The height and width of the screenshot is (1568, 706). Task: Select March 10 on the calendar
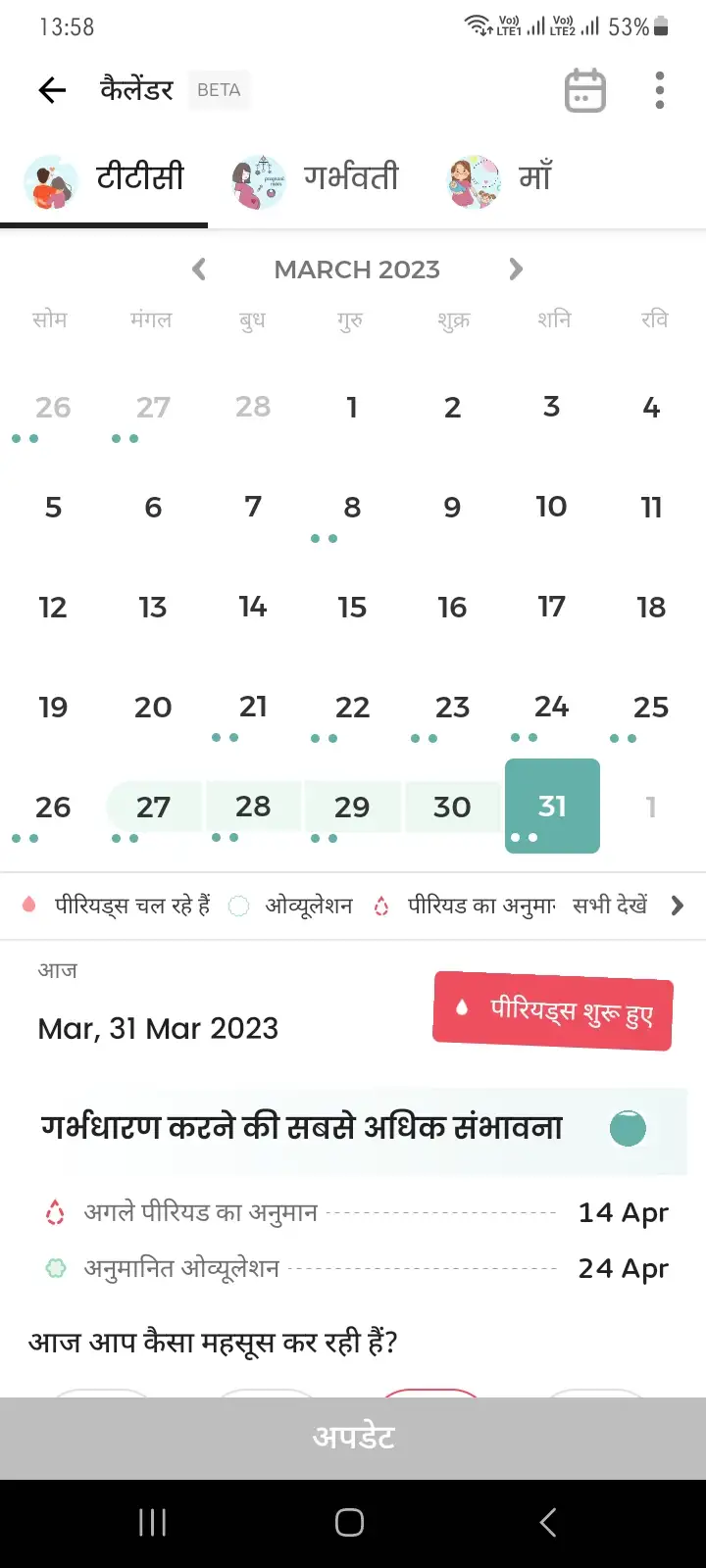(x=551, y=508)
